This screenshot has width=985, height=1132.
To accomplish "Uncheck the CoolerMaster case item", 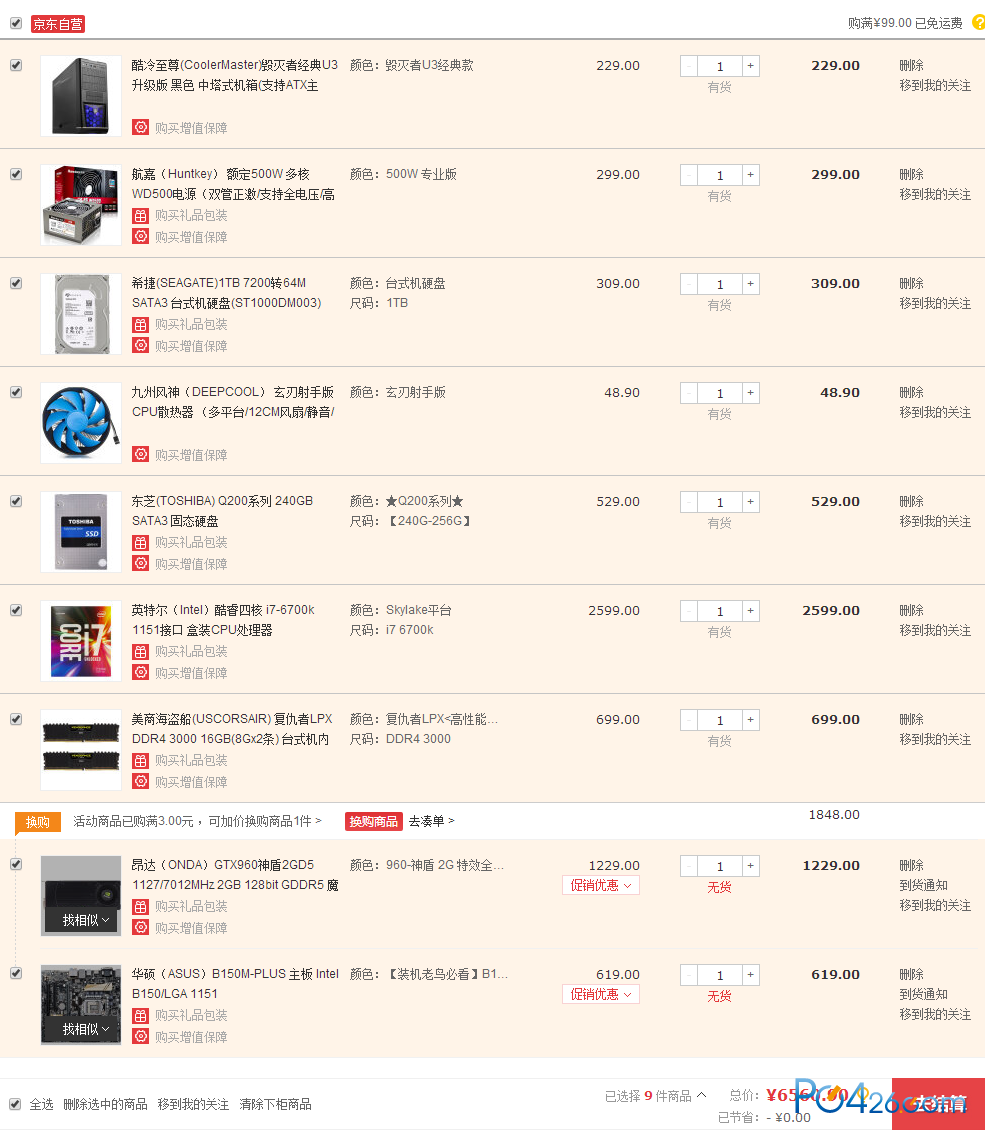I will (16, 65).
